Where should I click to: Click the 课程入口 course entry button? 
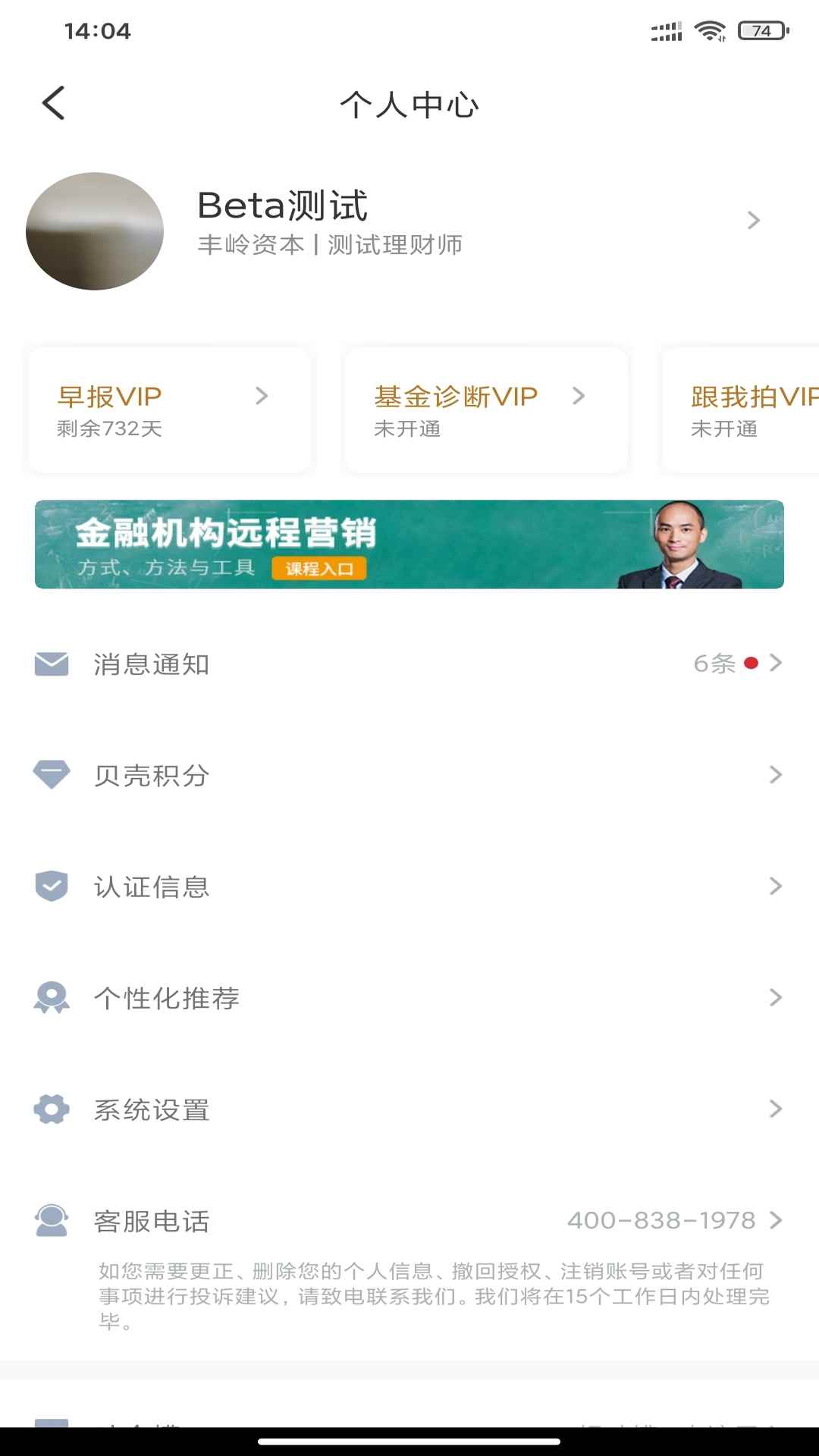click(320, 569)
